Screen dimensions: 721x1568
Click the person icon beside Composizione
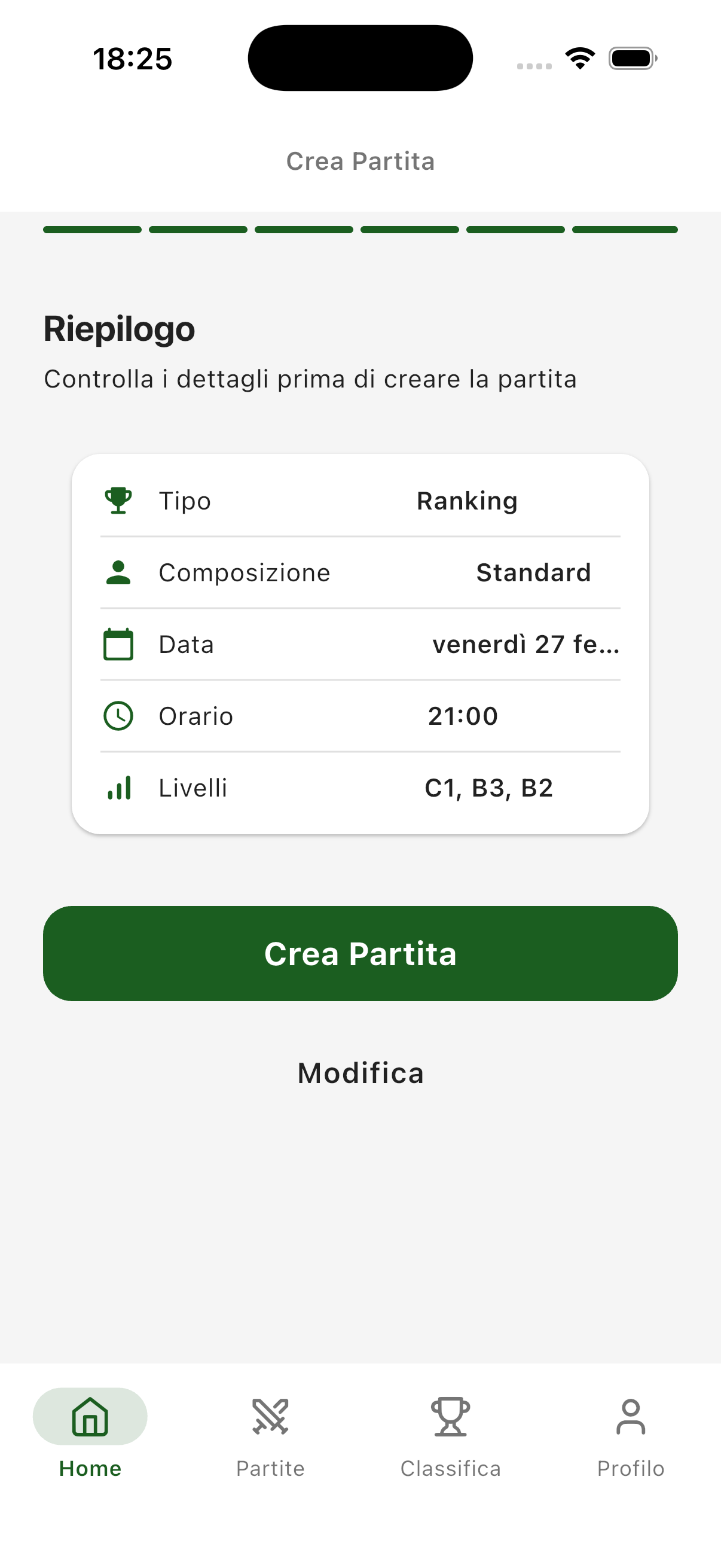tap(118, 572)
